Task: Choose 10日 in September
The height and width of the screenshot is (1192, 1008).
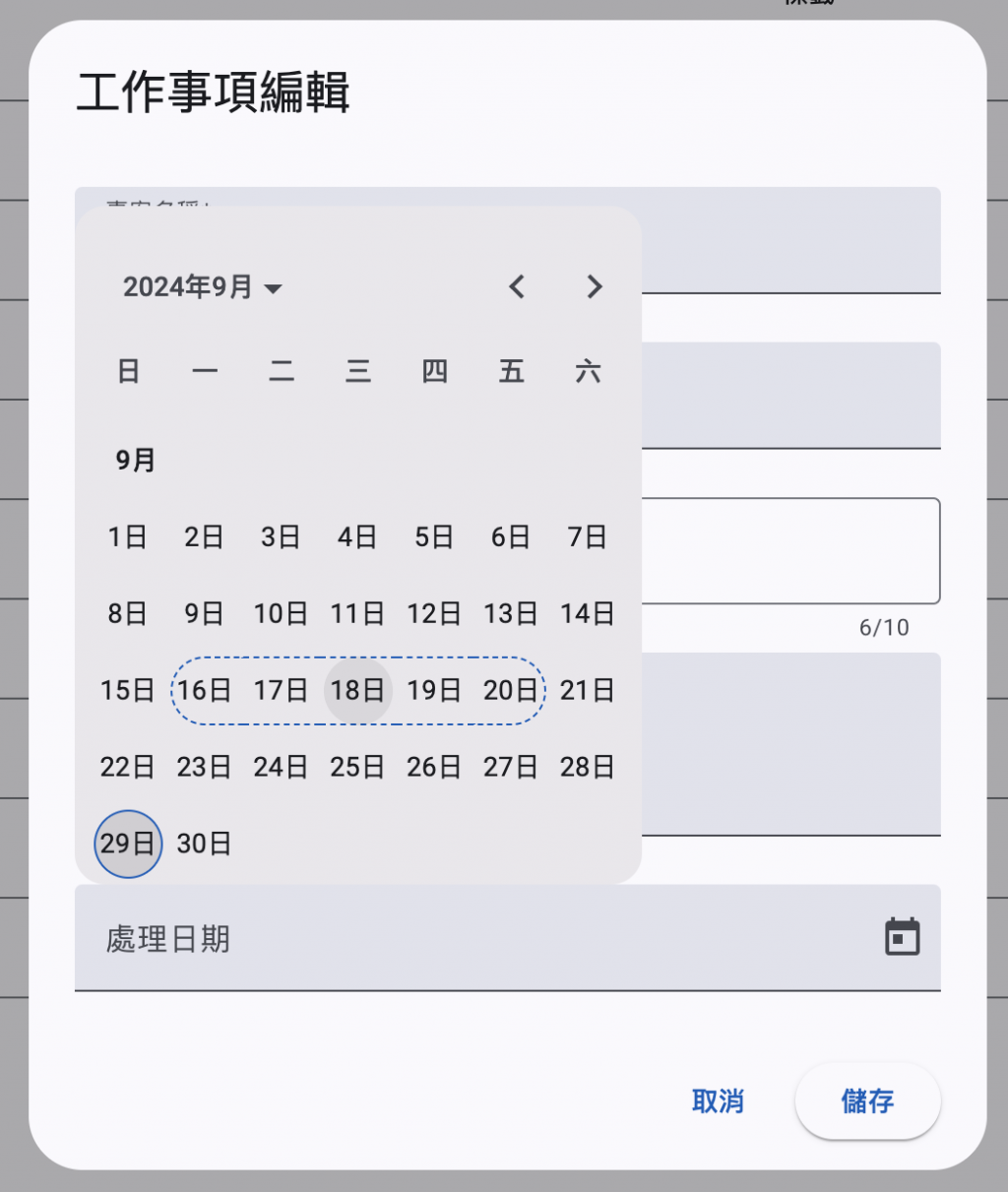Action: coord(282,614)
